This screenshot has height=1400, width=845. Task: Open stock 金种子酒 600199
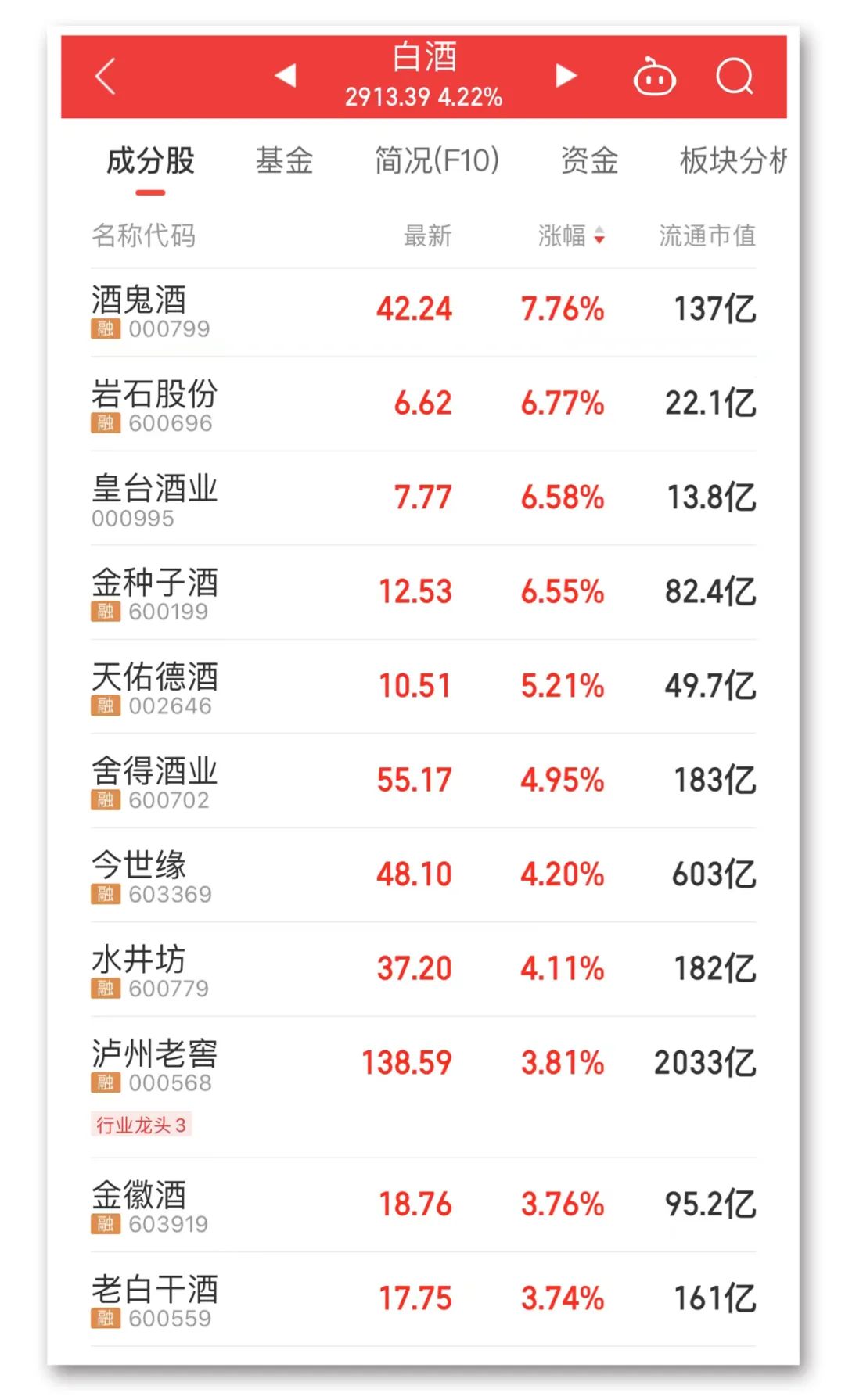click(422, 593)
